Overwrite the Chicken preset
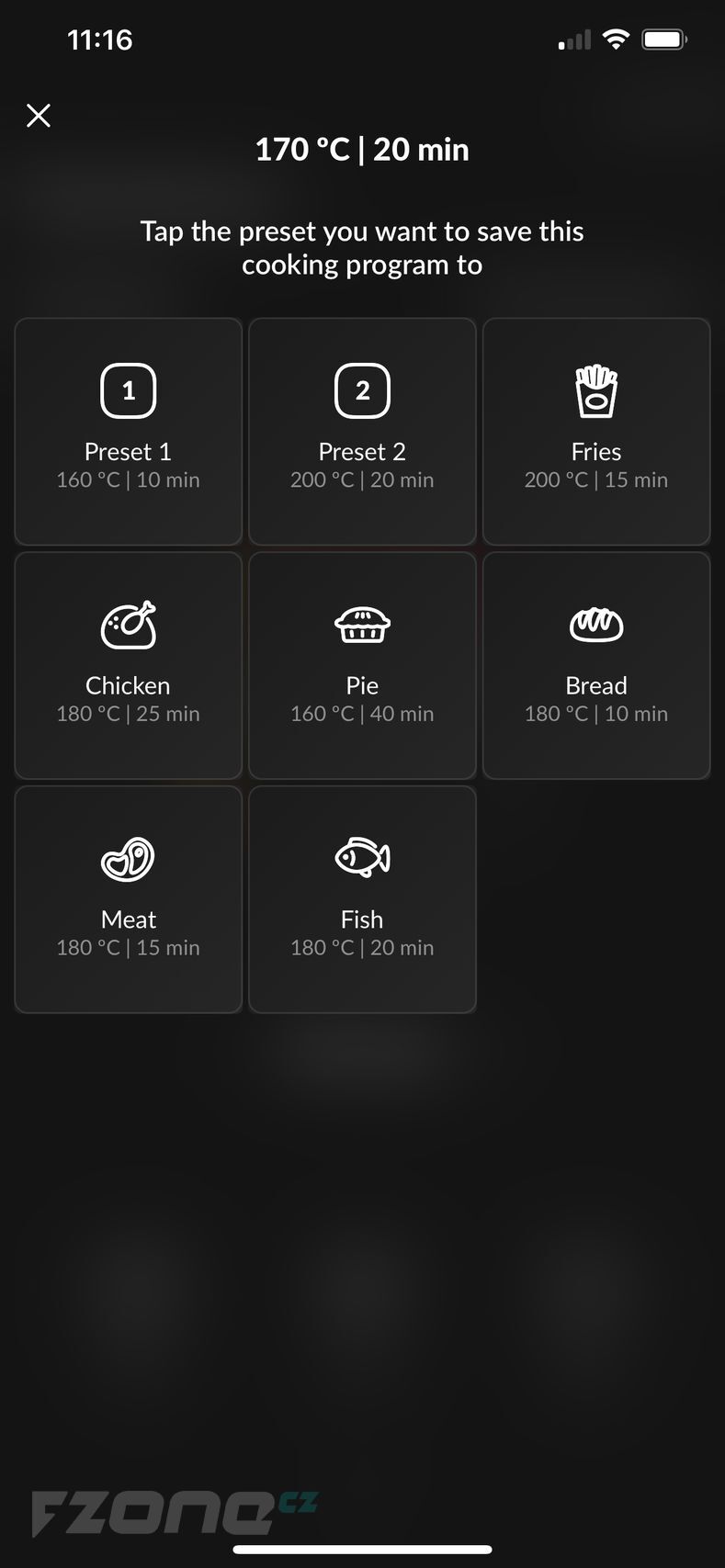This screenshot has width=725, height=1568. tap(129, 665)
